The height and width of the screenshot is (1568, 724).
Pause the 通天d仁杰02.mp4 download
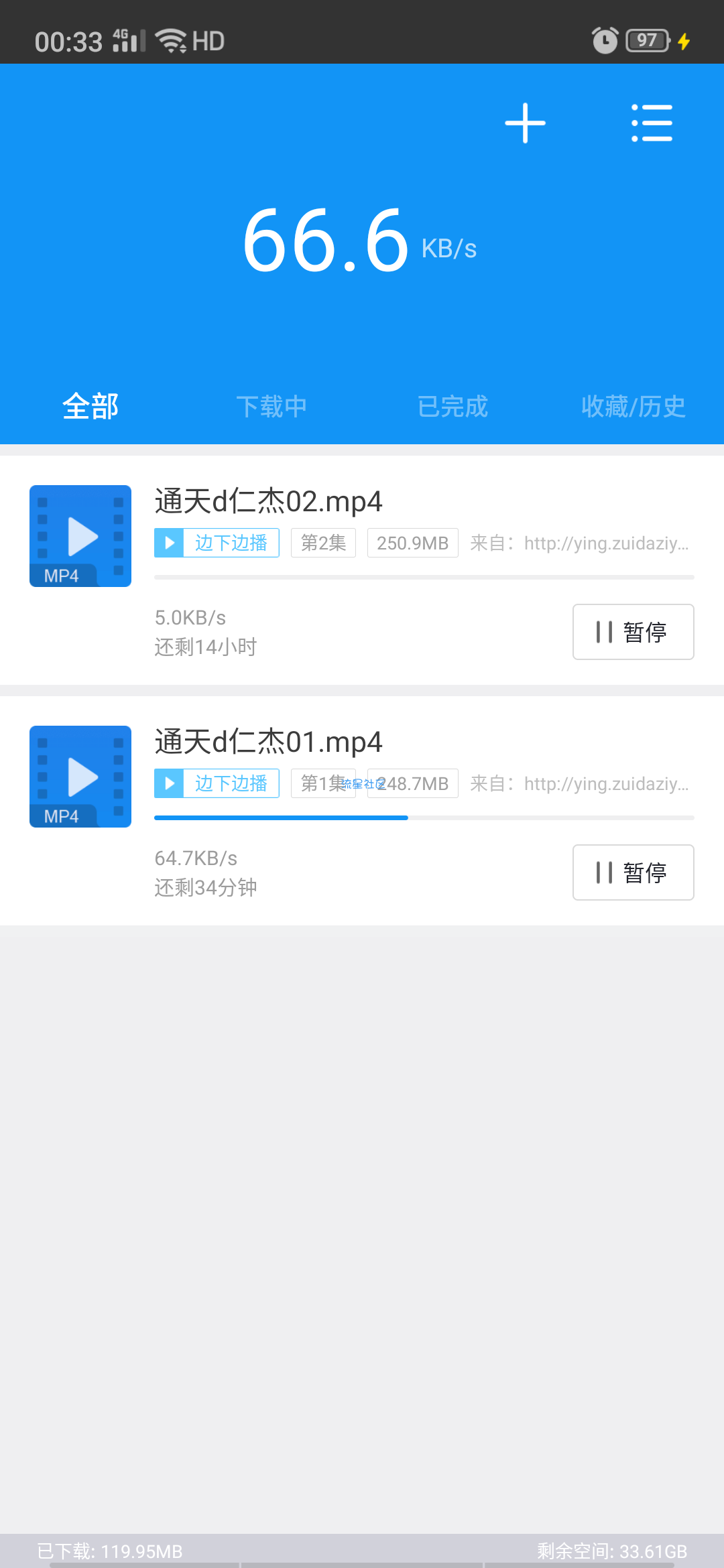point(633,632)
